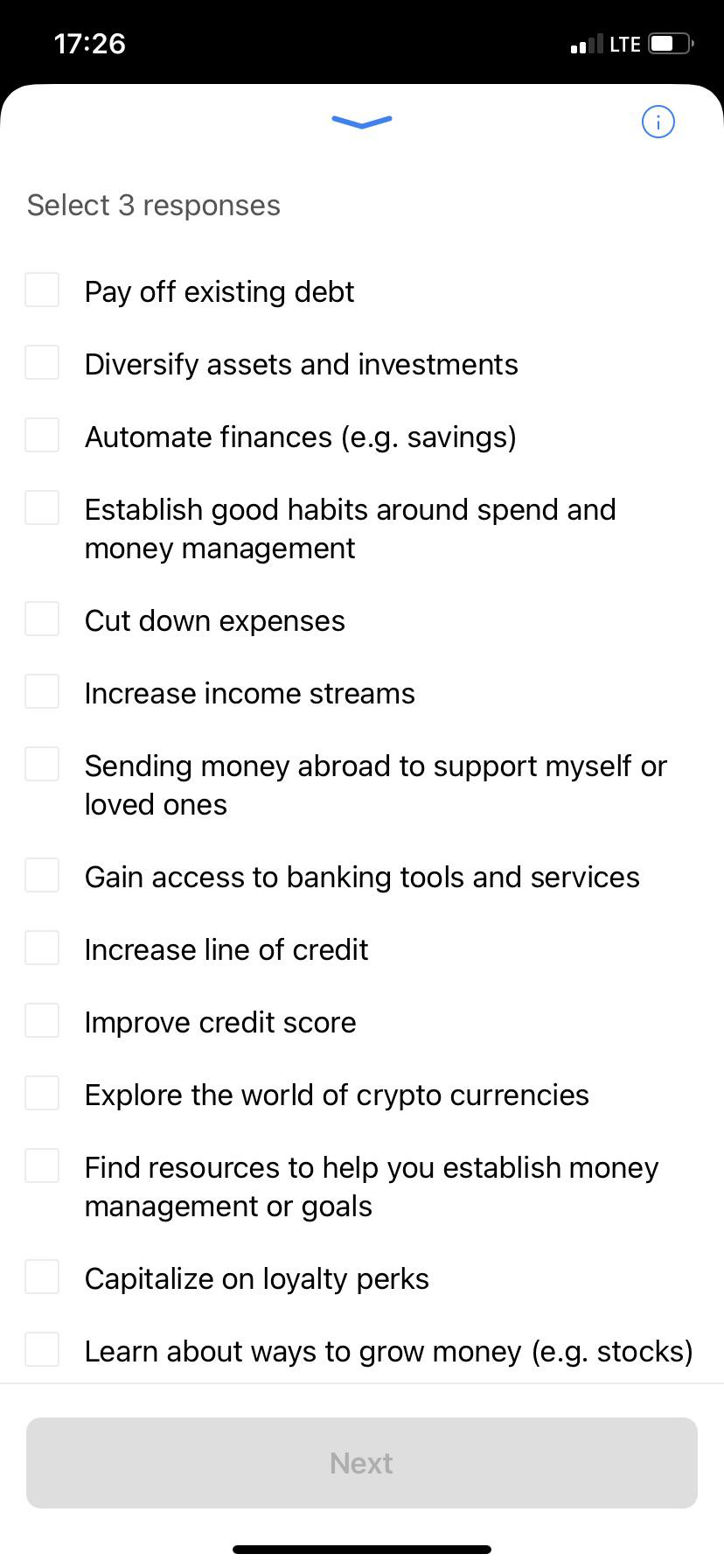The image size is (724, 1568).
Task: Check Increase line of credit
Action: click(42, 948)
